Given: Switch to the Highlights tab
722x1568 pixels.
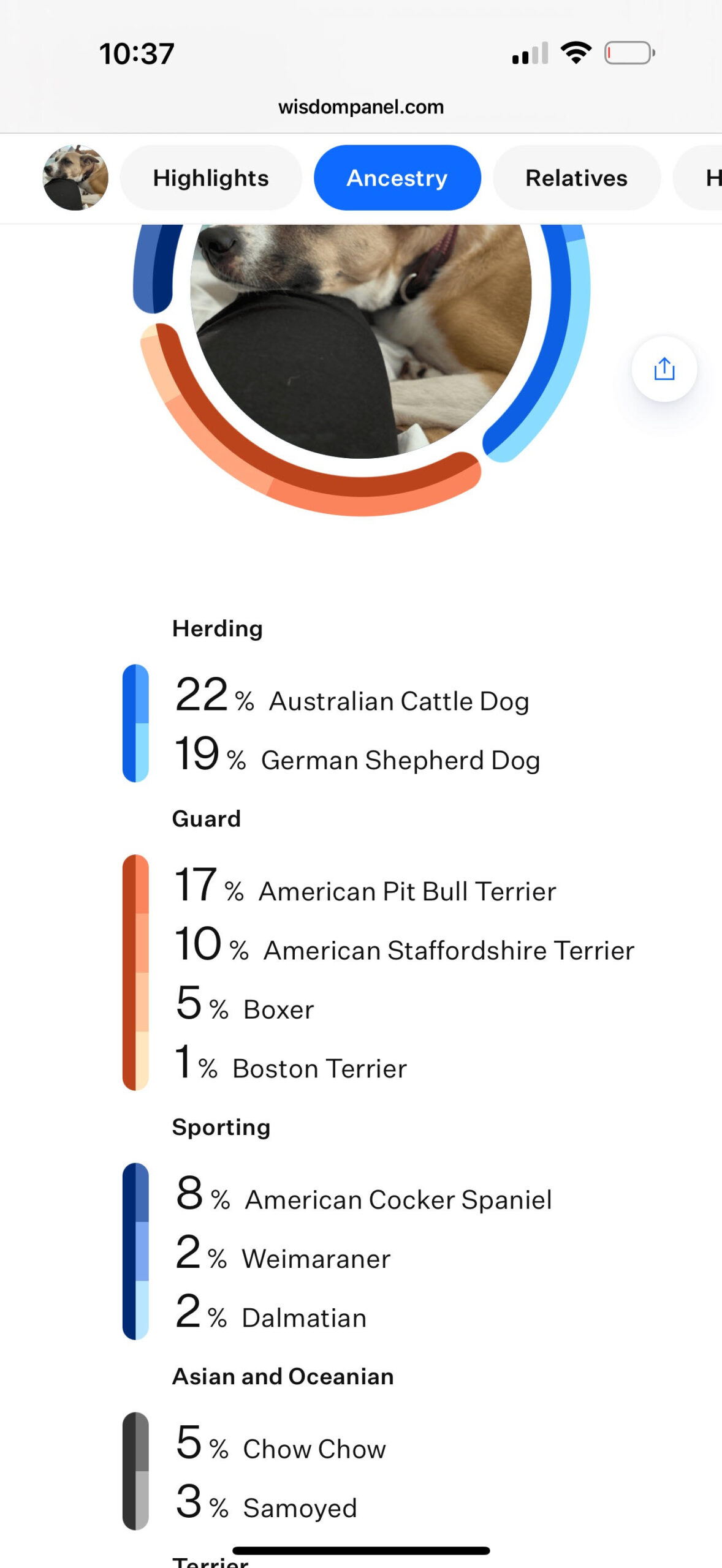Looking at the screenshot, I should pyautogui.click(x=210, y=178).
